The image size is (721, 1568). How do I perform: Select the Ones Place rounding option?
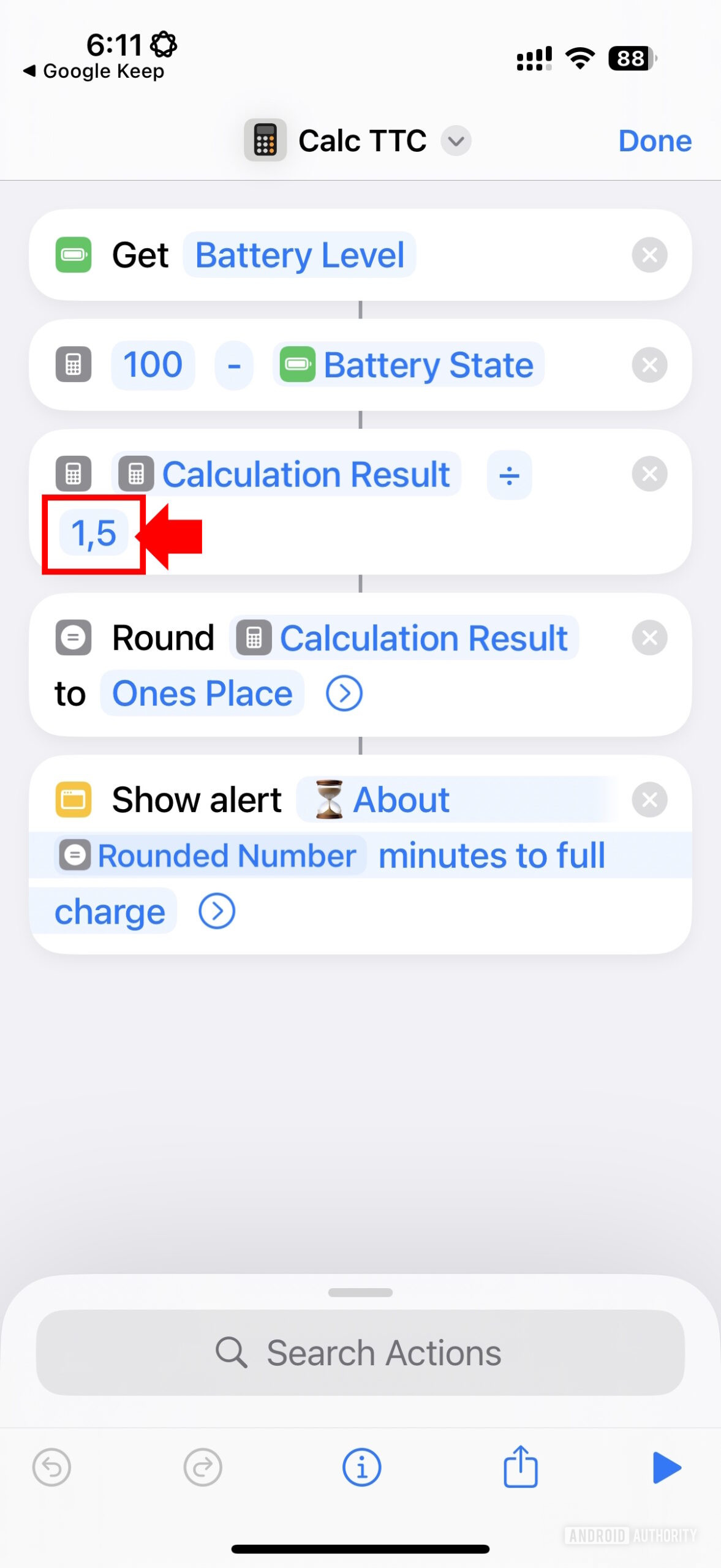pyautogui.click(x=202, y=693)
